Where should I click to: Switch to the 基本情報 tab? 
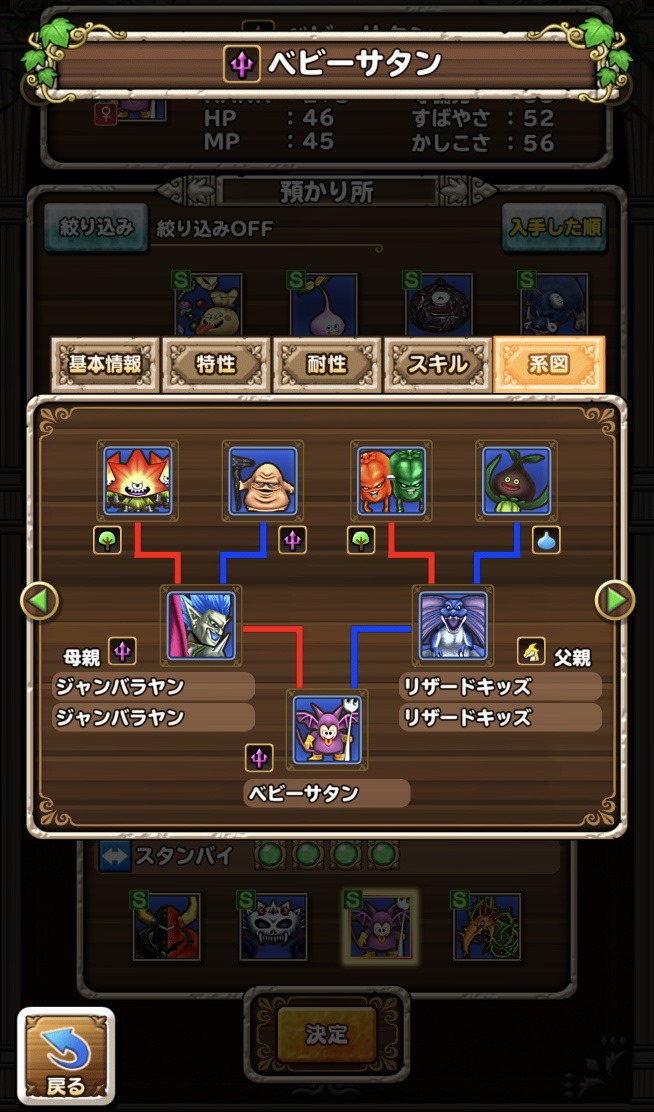pos(105,365)
